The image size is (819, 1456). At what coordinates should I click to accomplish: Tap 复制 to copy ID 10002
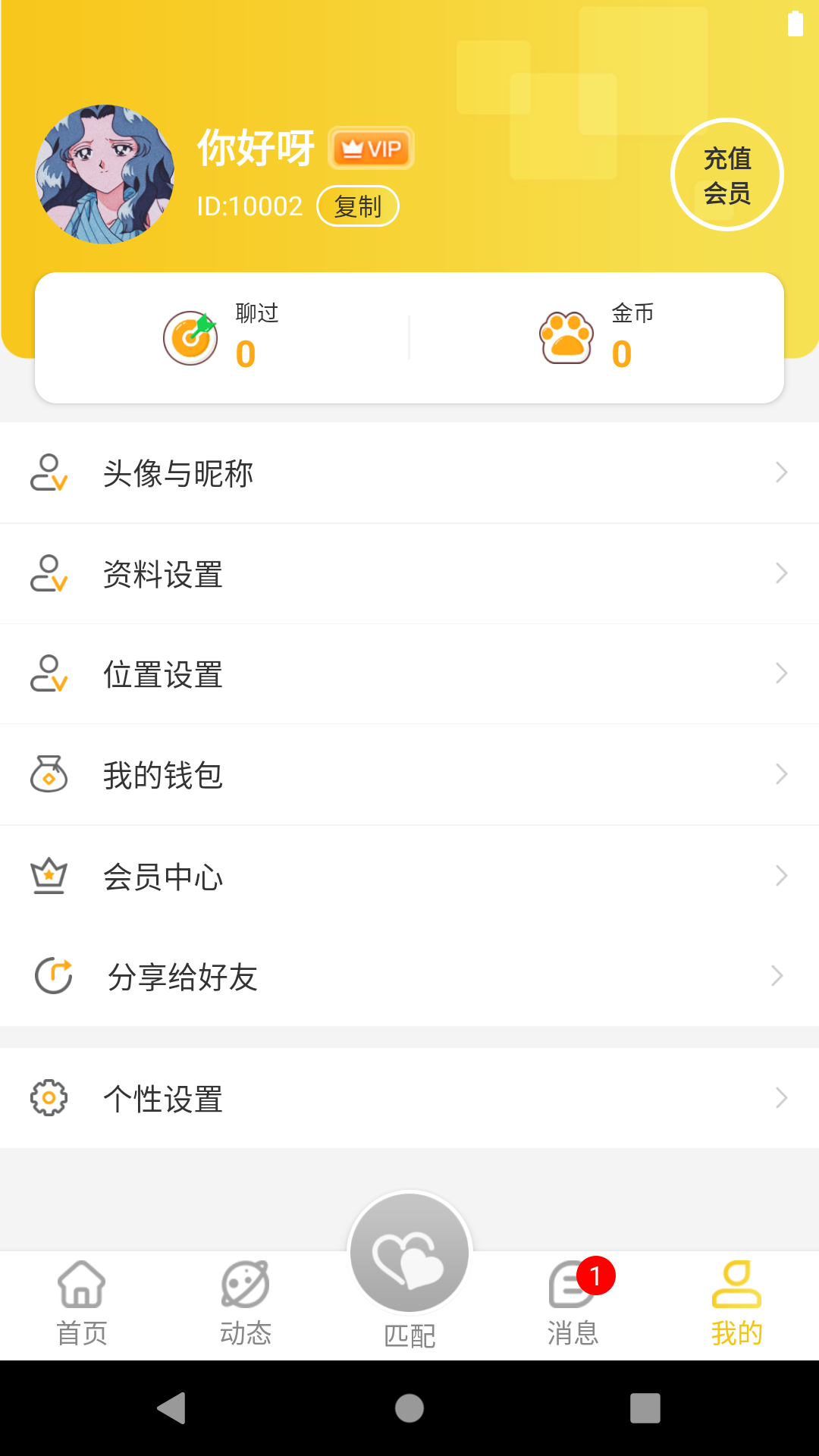(358, 206)
